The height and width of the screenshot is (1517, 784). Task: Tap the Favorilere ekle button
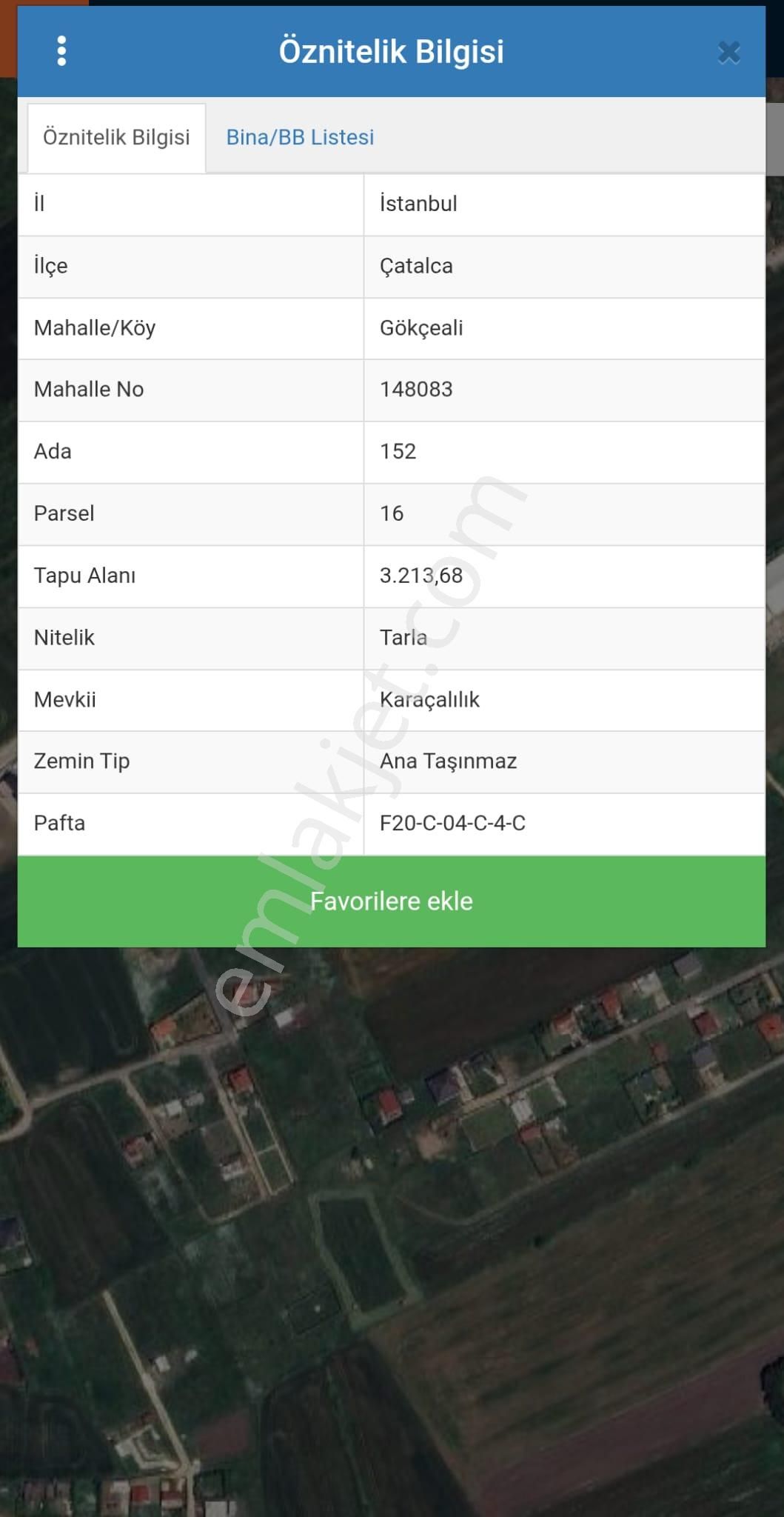[x=391, y=901]
